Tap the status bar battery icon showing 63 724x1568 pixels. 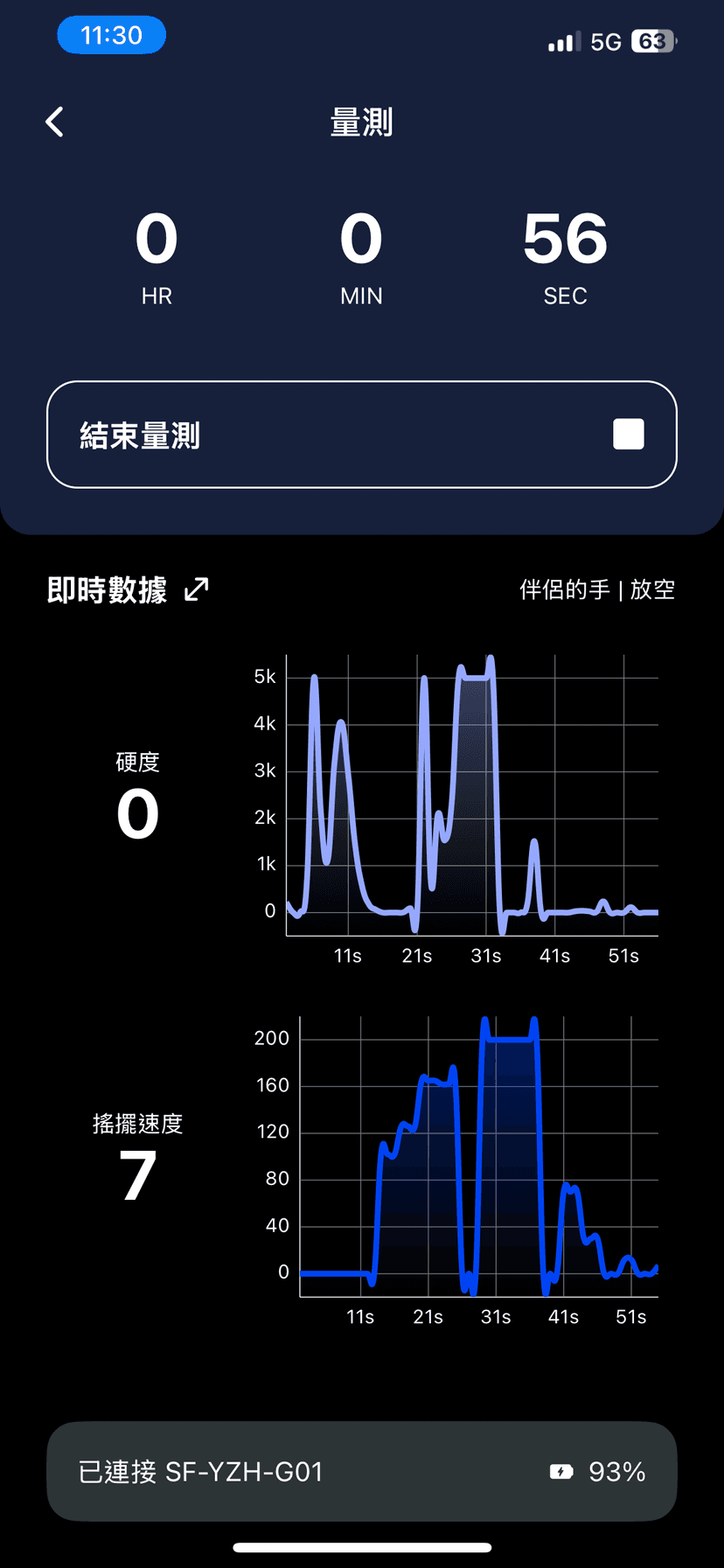coord(653,40)
